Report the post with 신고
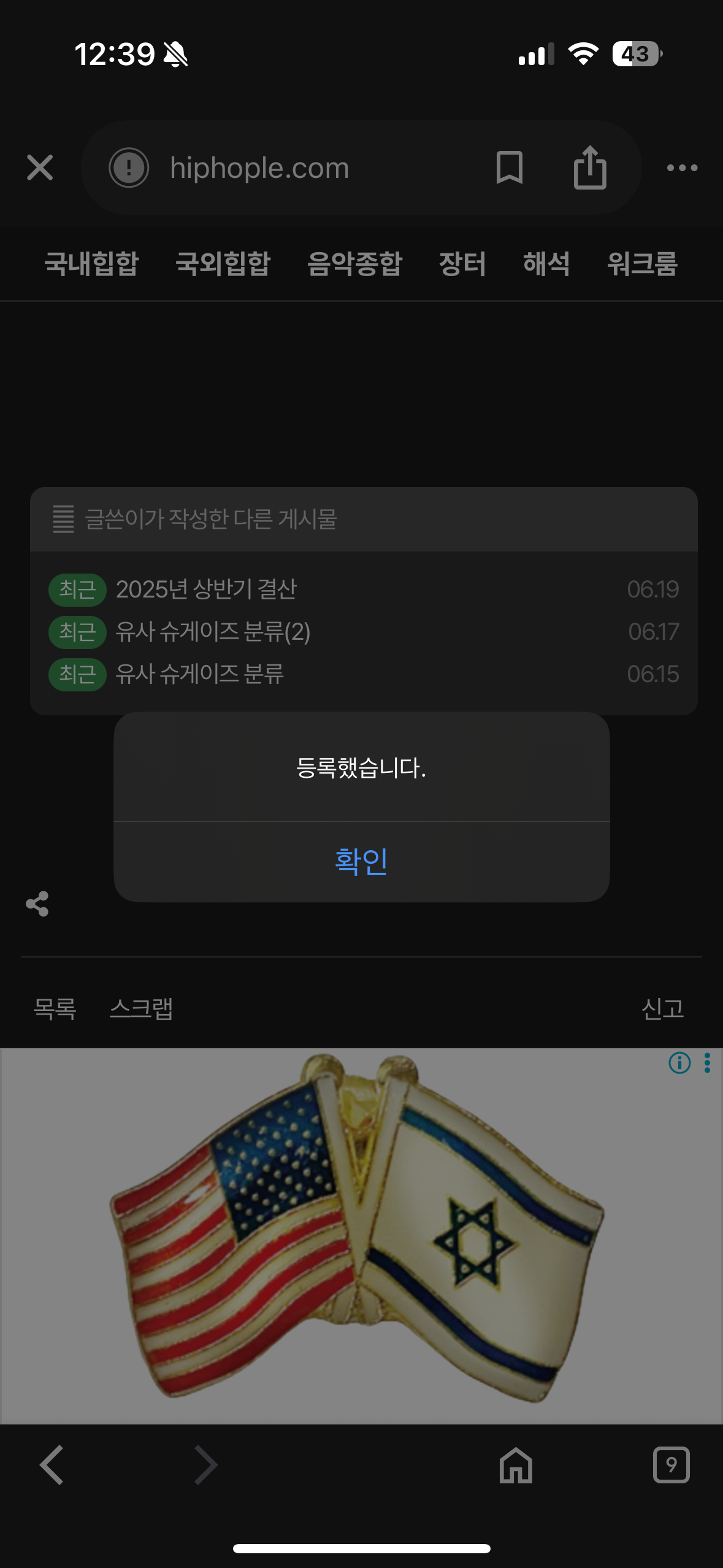 [x=662, y=1009]
